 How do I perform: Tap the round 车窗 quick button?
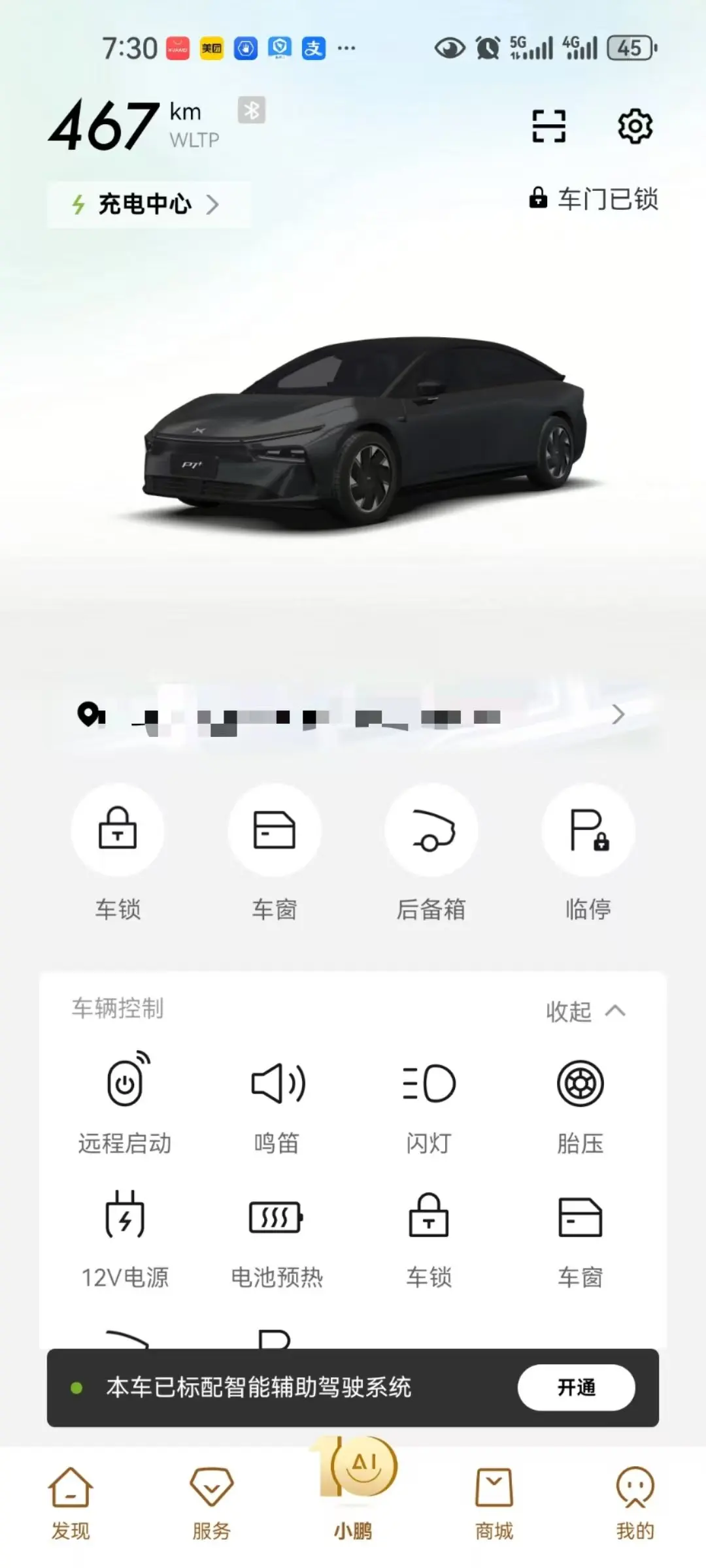275,831
